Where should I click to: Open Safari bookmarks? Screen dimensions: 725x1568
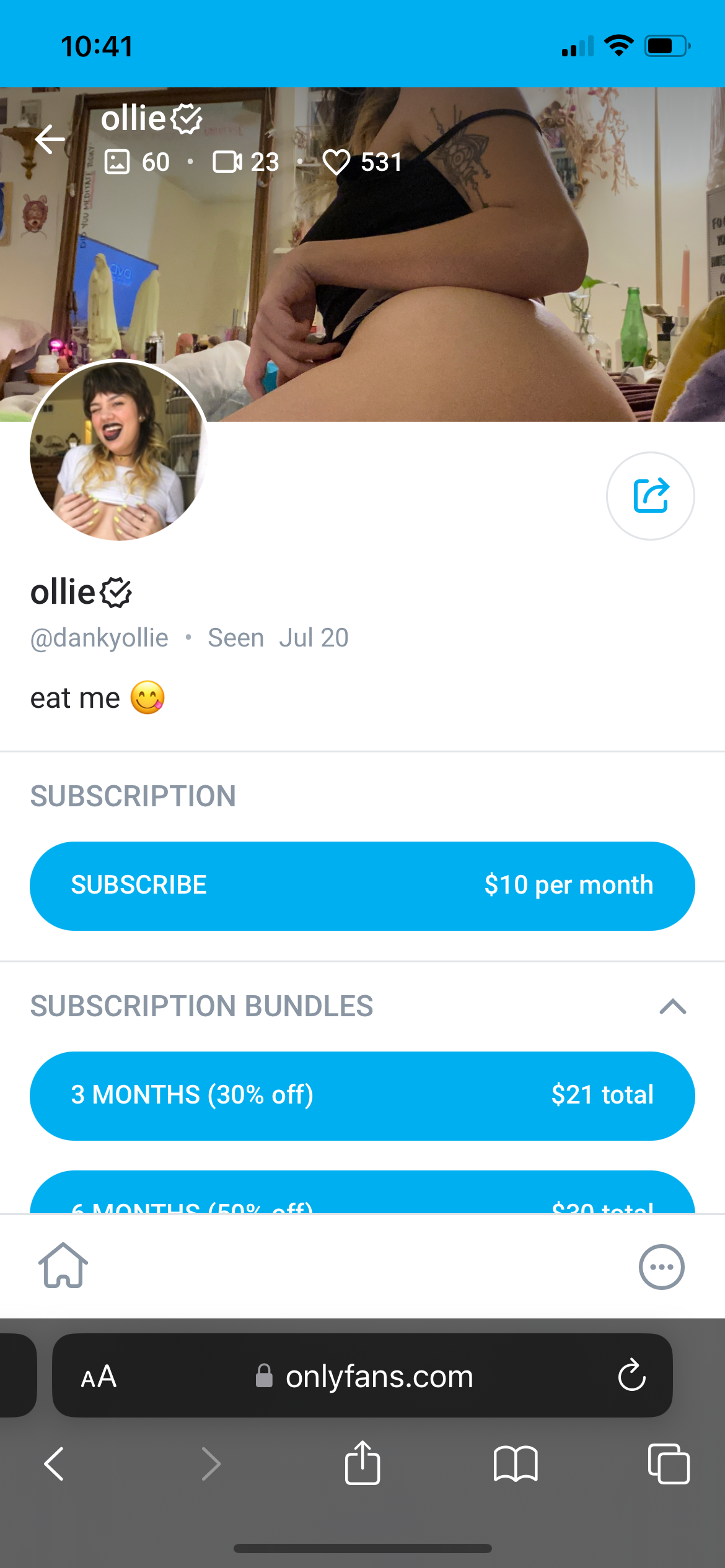(x=515, y=1464)
